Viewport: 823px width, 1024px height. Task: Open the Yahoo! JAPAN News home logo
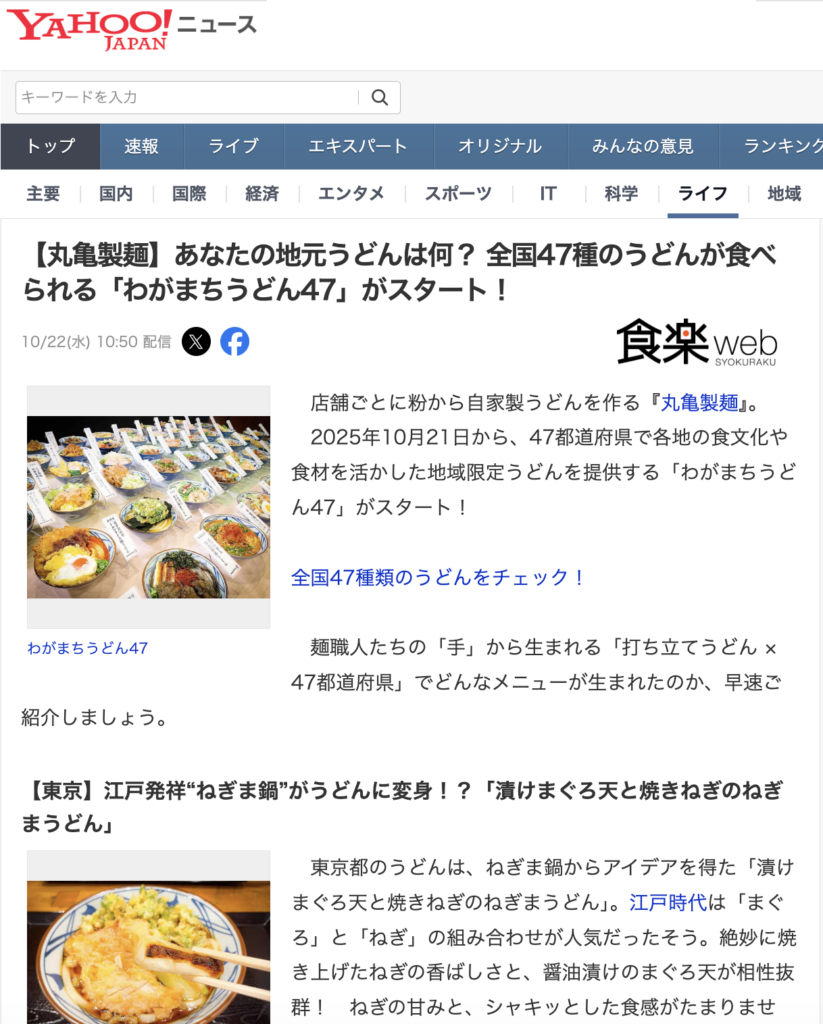click(x=131, y=30)
